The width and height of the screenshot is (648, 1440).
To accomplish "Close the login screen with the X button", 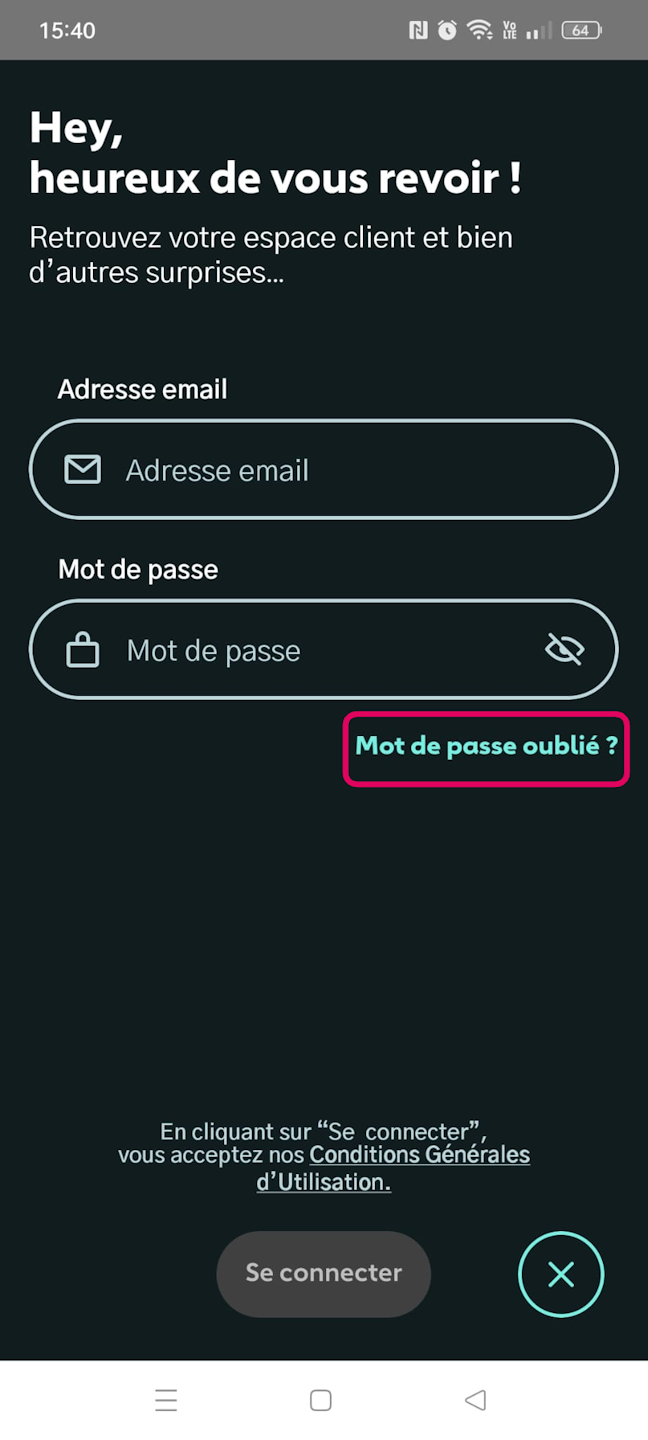I will tap(561, 1274).
